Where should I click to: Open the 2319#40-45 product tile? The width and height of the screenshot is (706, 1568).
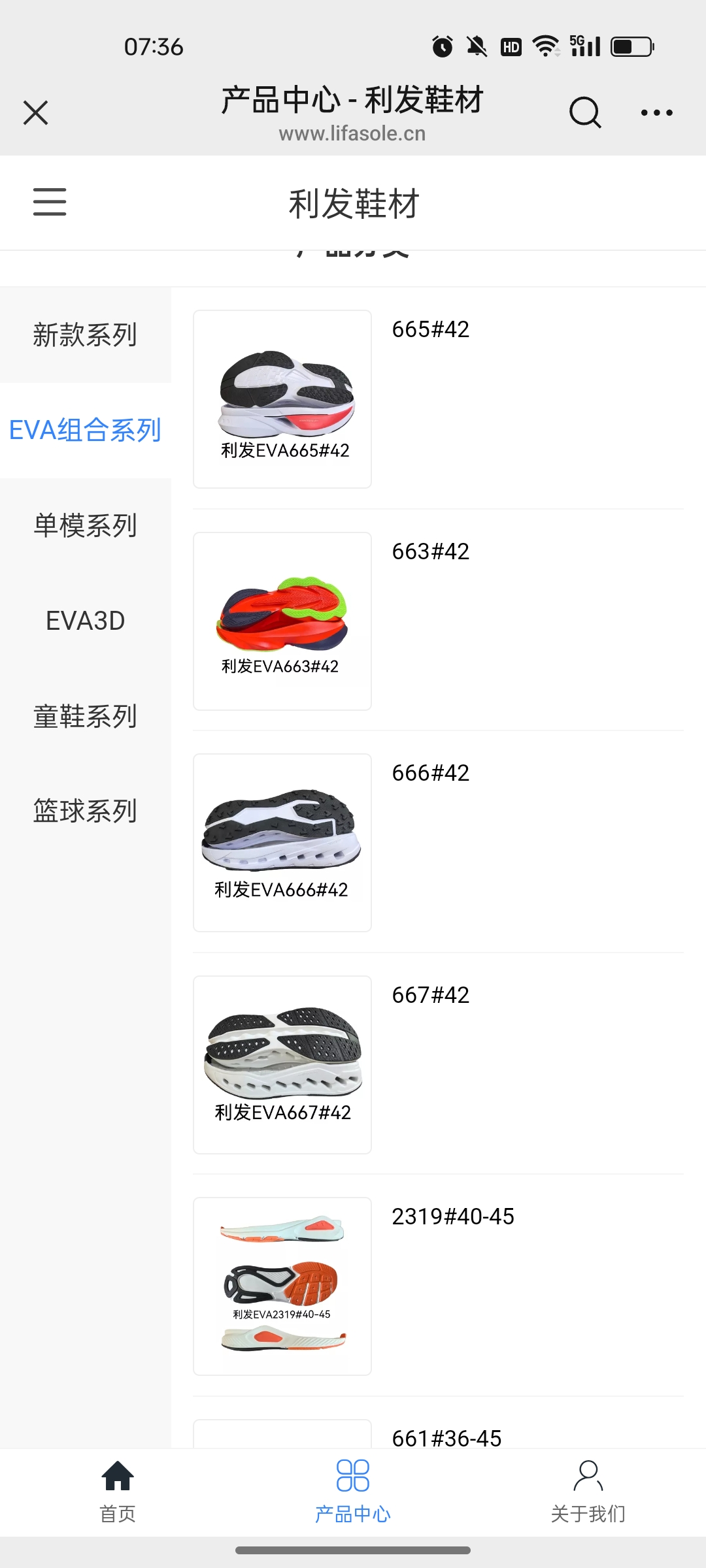click(282, 1286)
